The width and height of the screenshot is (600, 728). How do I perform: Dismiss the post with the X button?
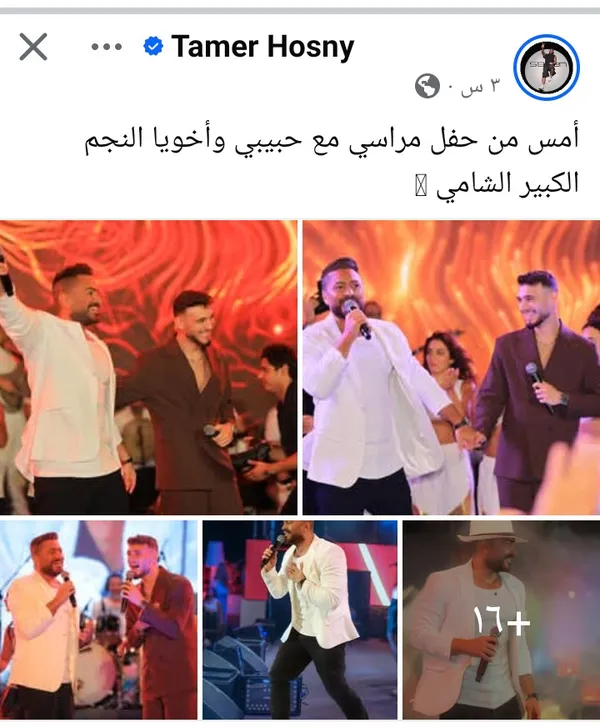point(33,46)
